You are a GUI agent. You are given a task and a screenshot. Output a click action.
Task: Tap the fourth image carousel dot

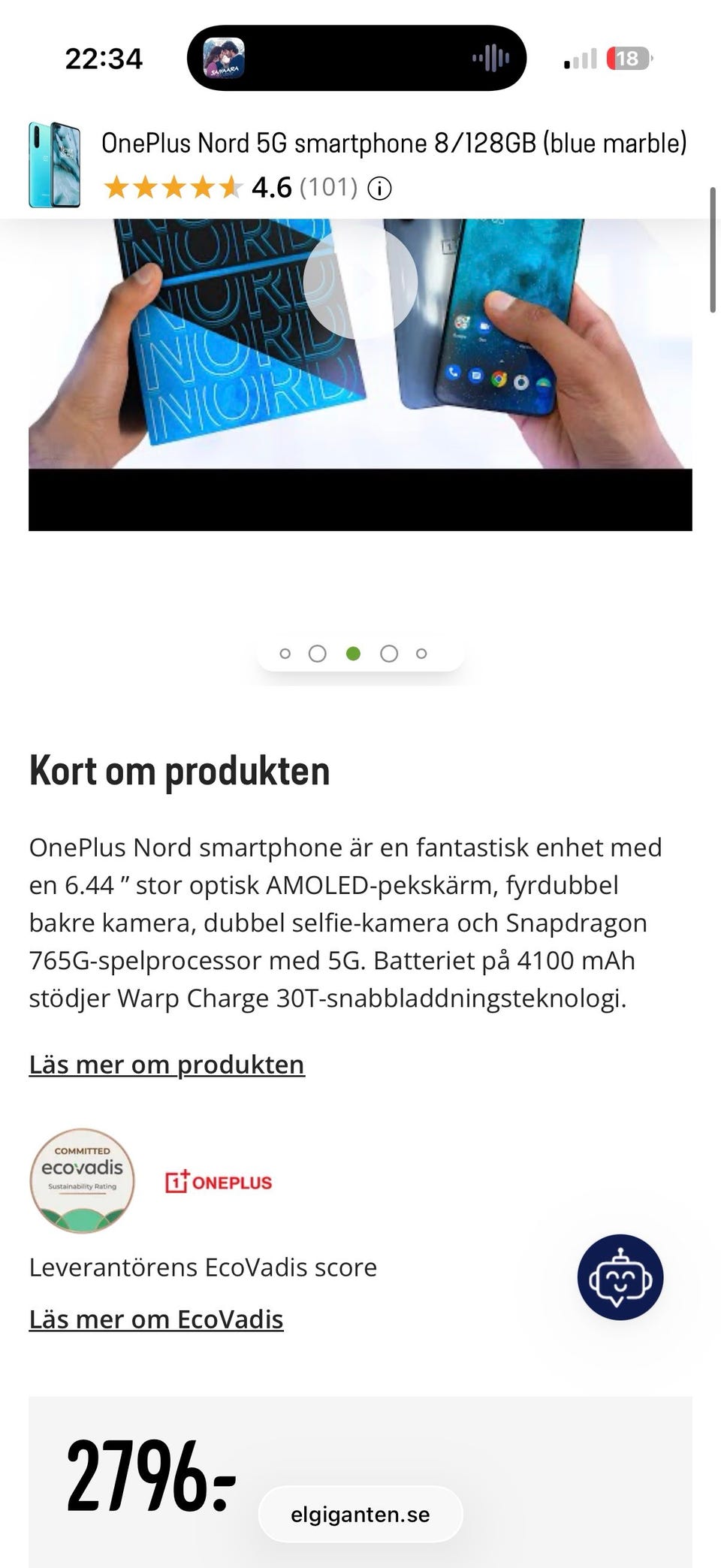click(x=388, y=653)
